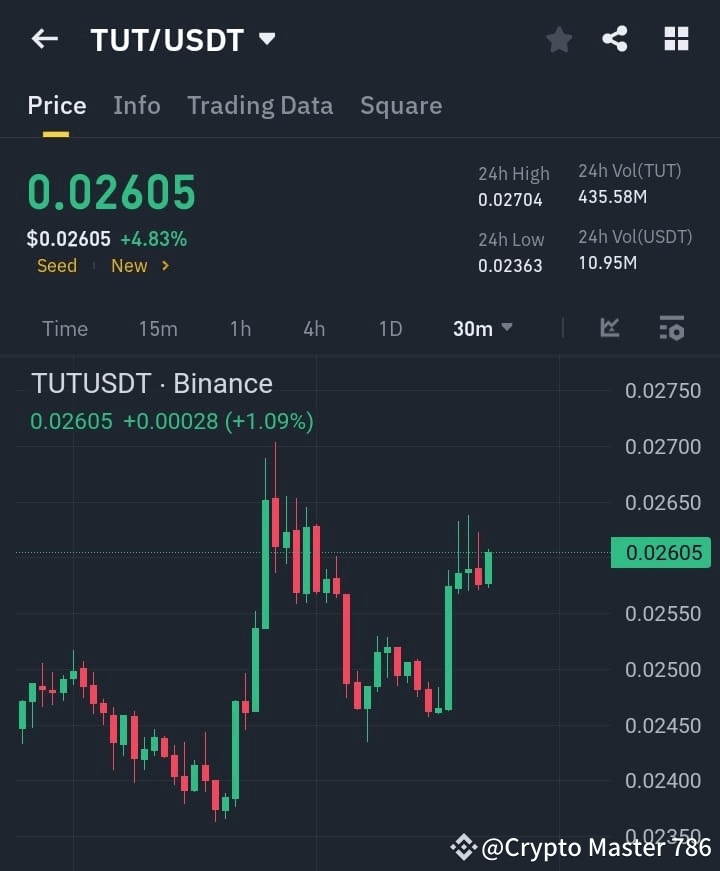Open the Square tab
720x871 pixels.
pos(401,105)
